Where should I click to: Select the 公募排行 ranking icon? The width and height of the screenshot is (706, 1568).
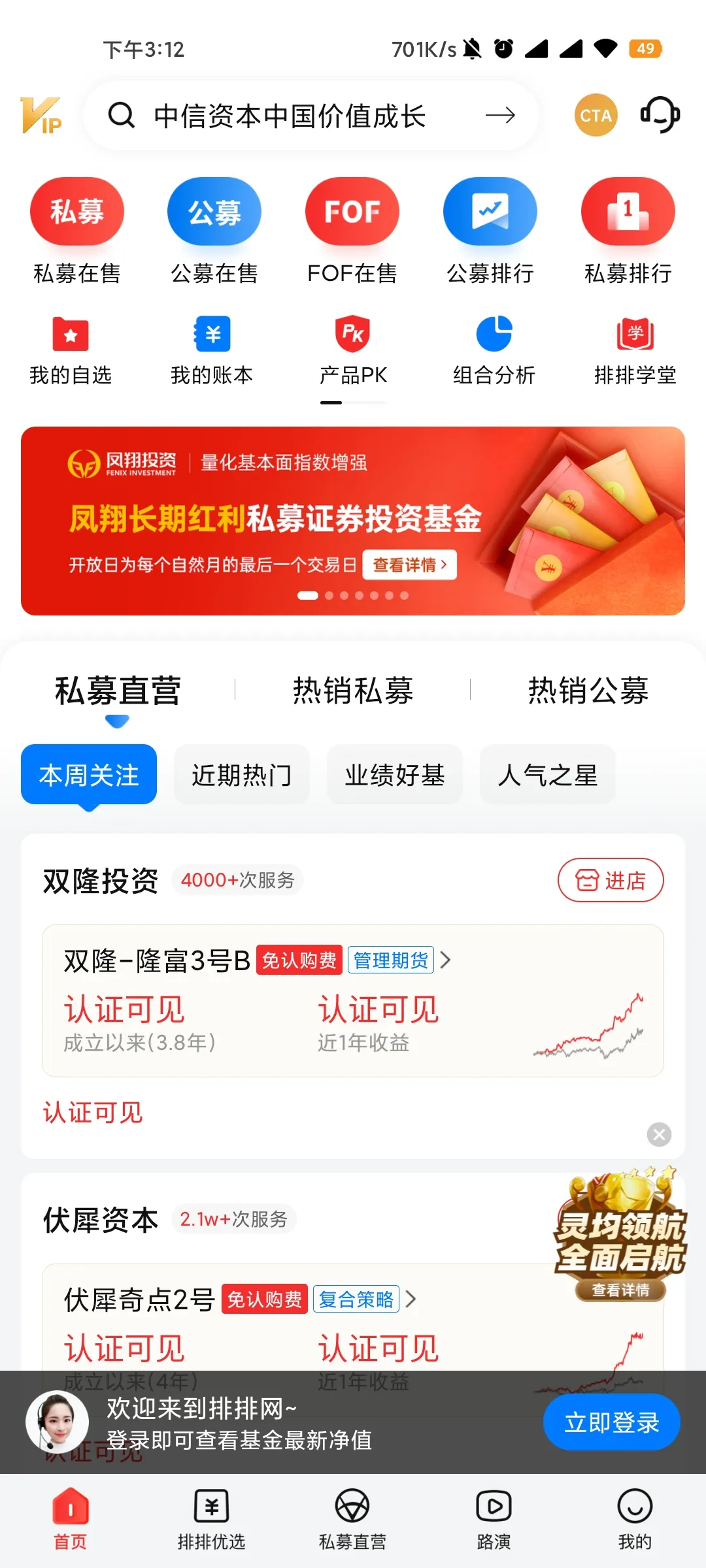click(x=490, y=210)
